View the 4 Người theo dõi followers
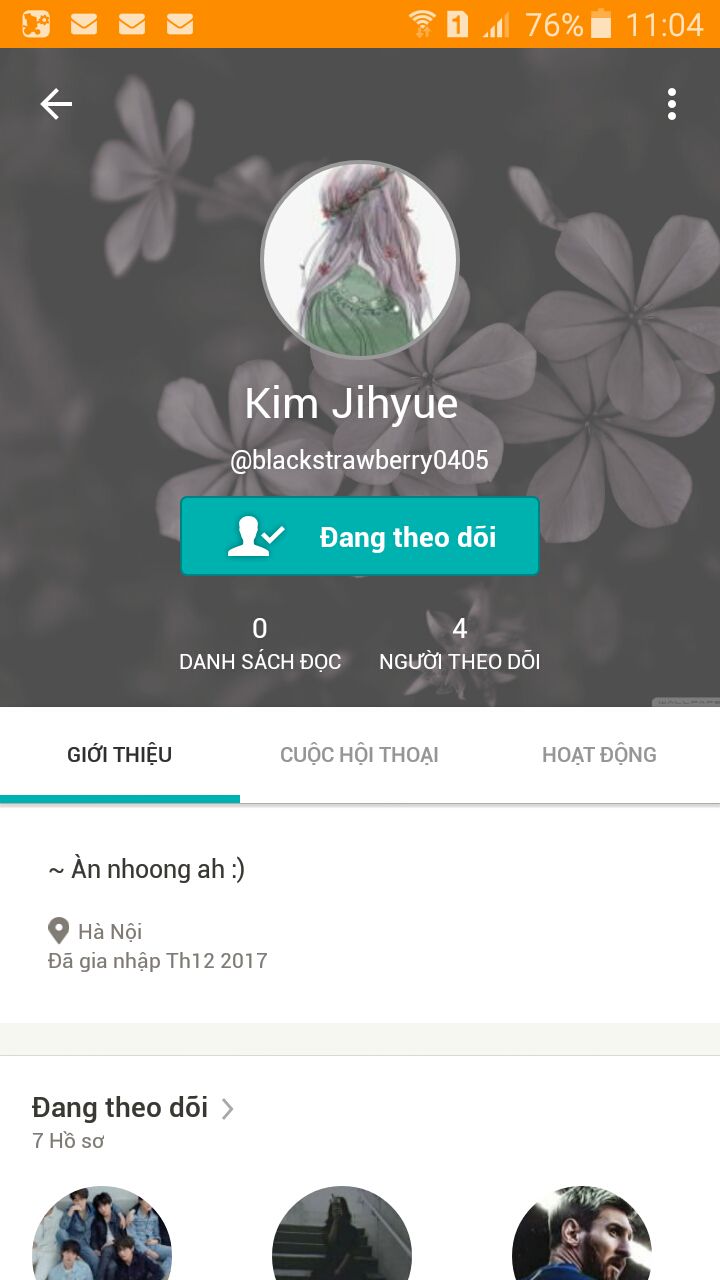This screenshot has width=720, height=1280. [x=460, y=644]
